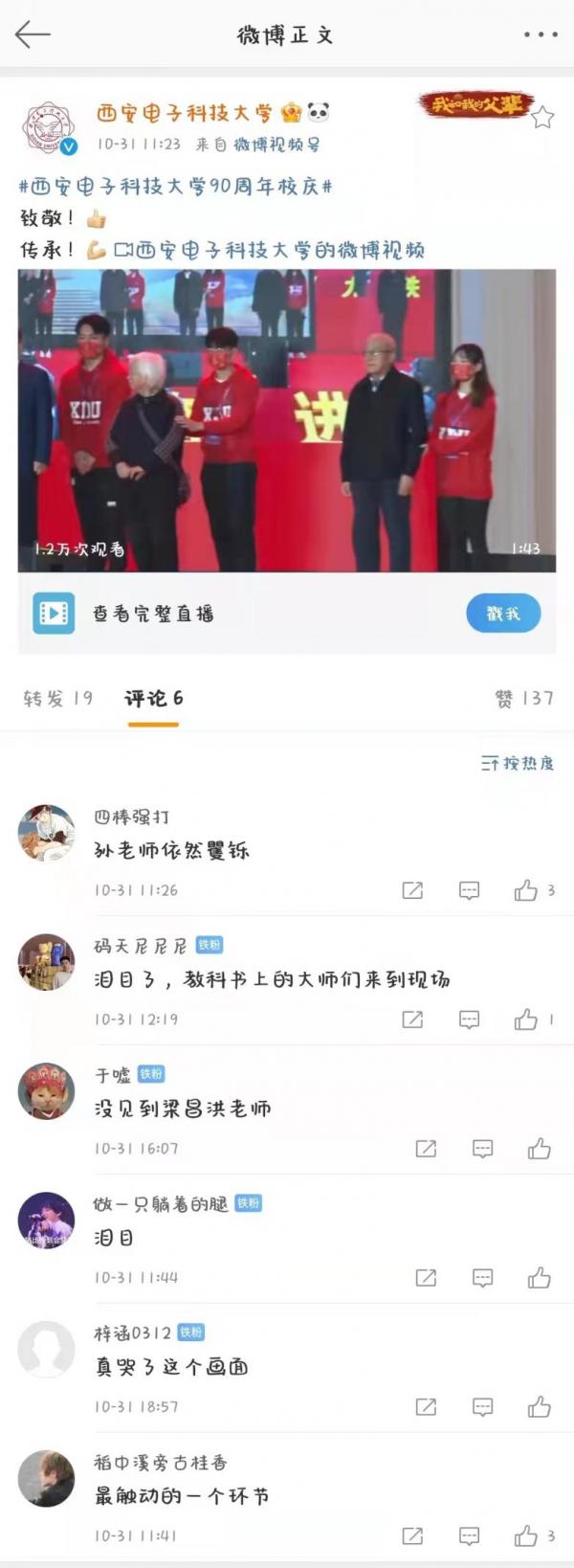Viewport: 574px width, 1568px height.
Task: Switch to the 转发 19 tab
Action: click(57, 699)
